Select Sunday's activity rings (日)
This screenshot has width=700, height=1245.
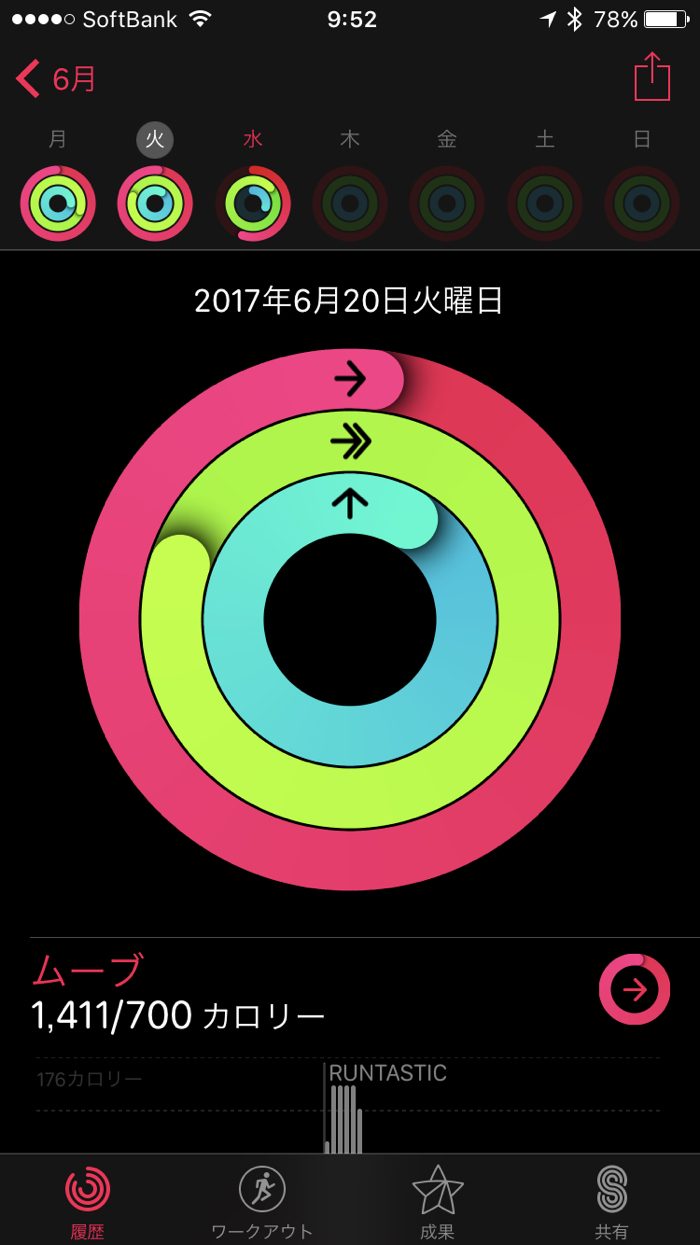[x=642, y=204]
